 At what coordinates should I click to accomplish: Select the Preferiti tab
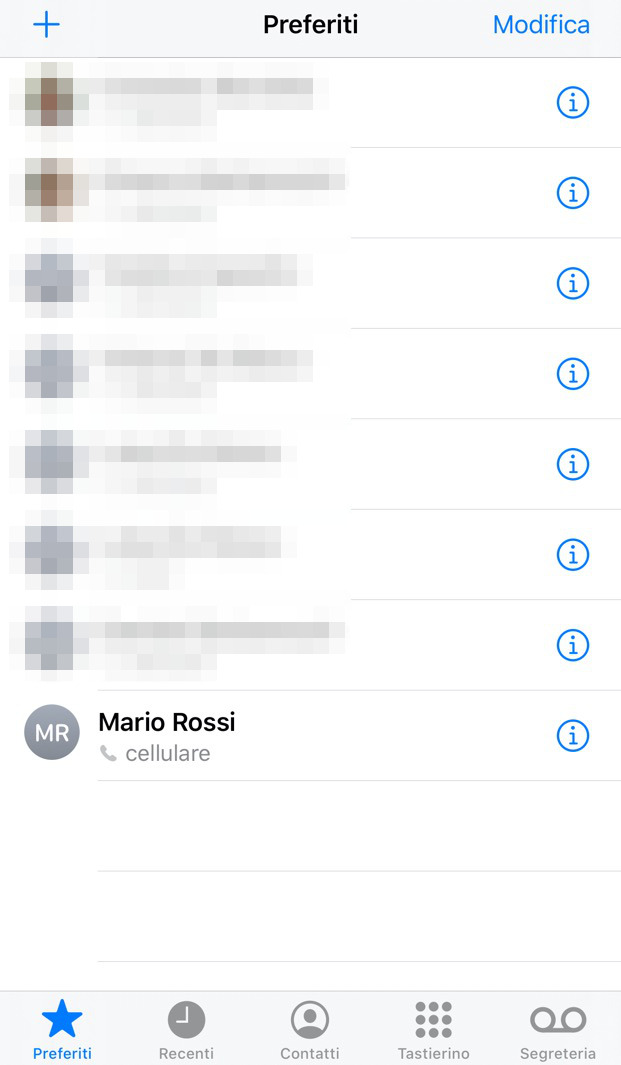[x=62, y=1030]
